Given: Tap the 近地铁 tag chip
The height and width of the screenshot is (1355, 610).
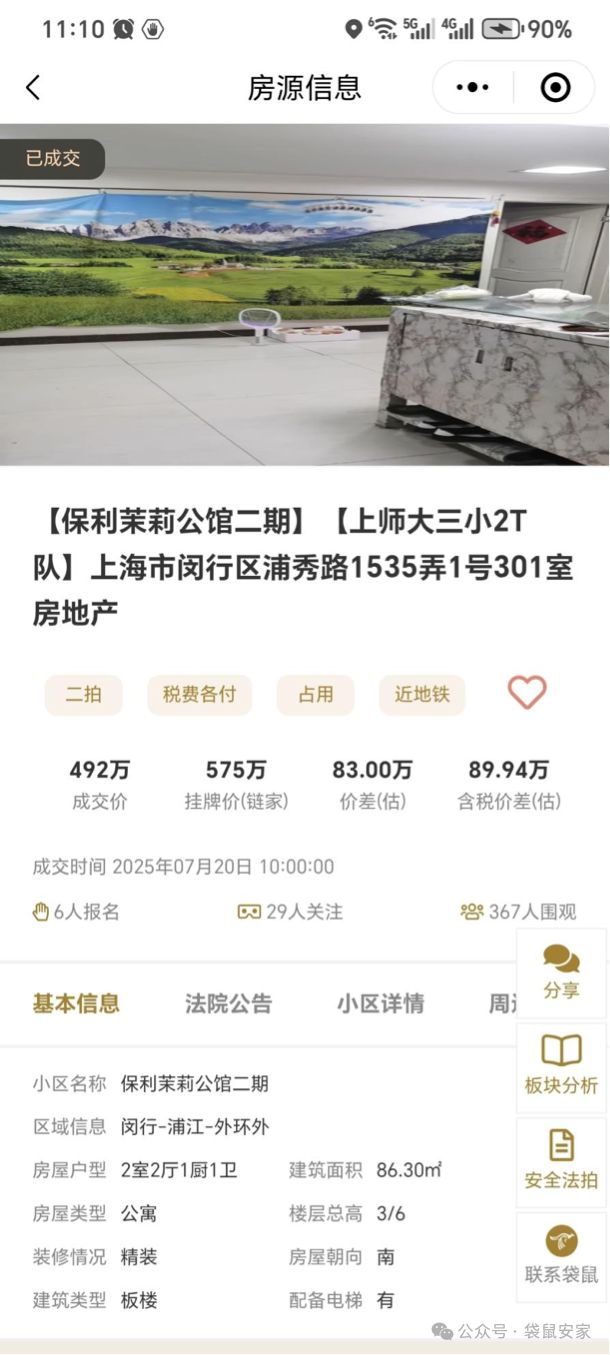Looking at the screenshot, I should (421, 695).
